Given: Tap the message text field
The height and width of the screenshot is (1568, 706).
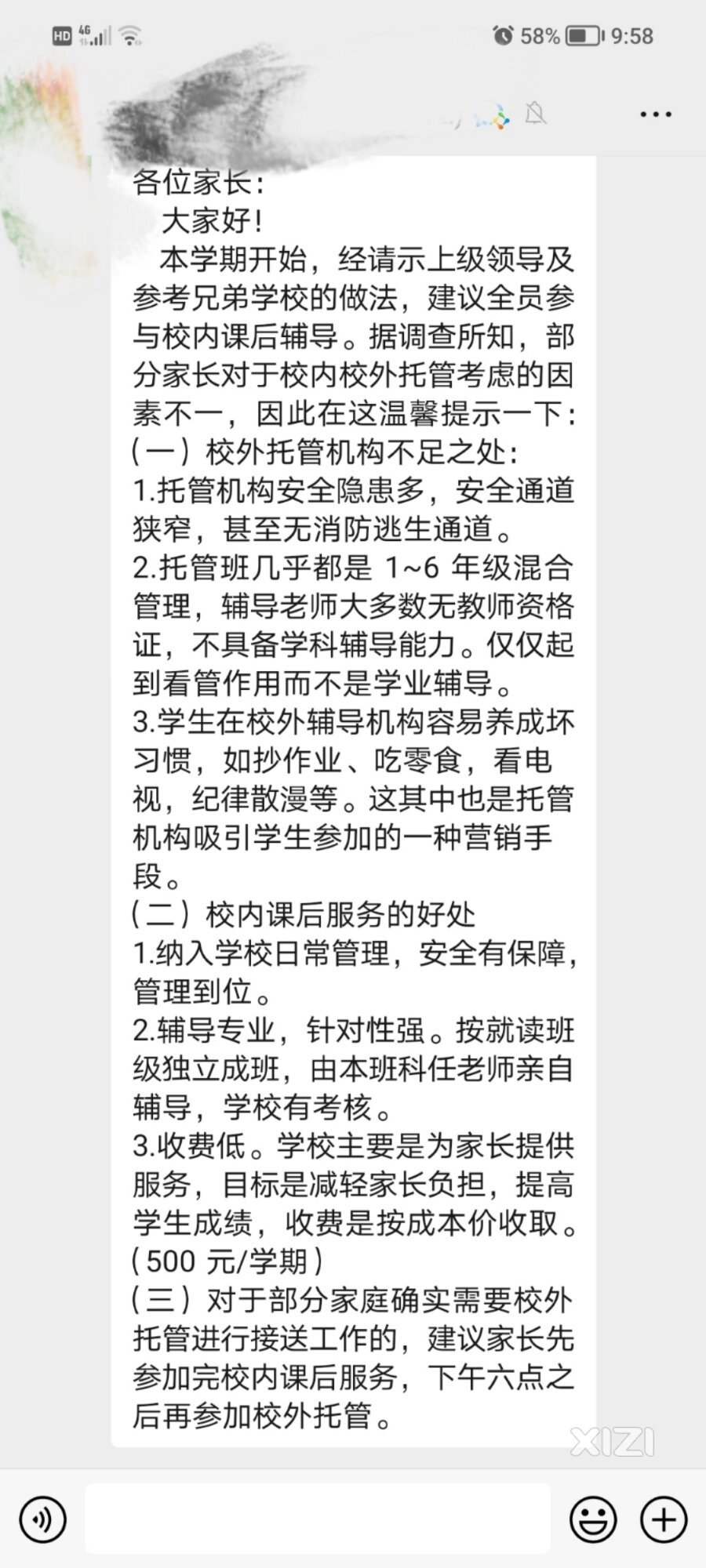Looking at the screenshot, I should (317, 1519).
